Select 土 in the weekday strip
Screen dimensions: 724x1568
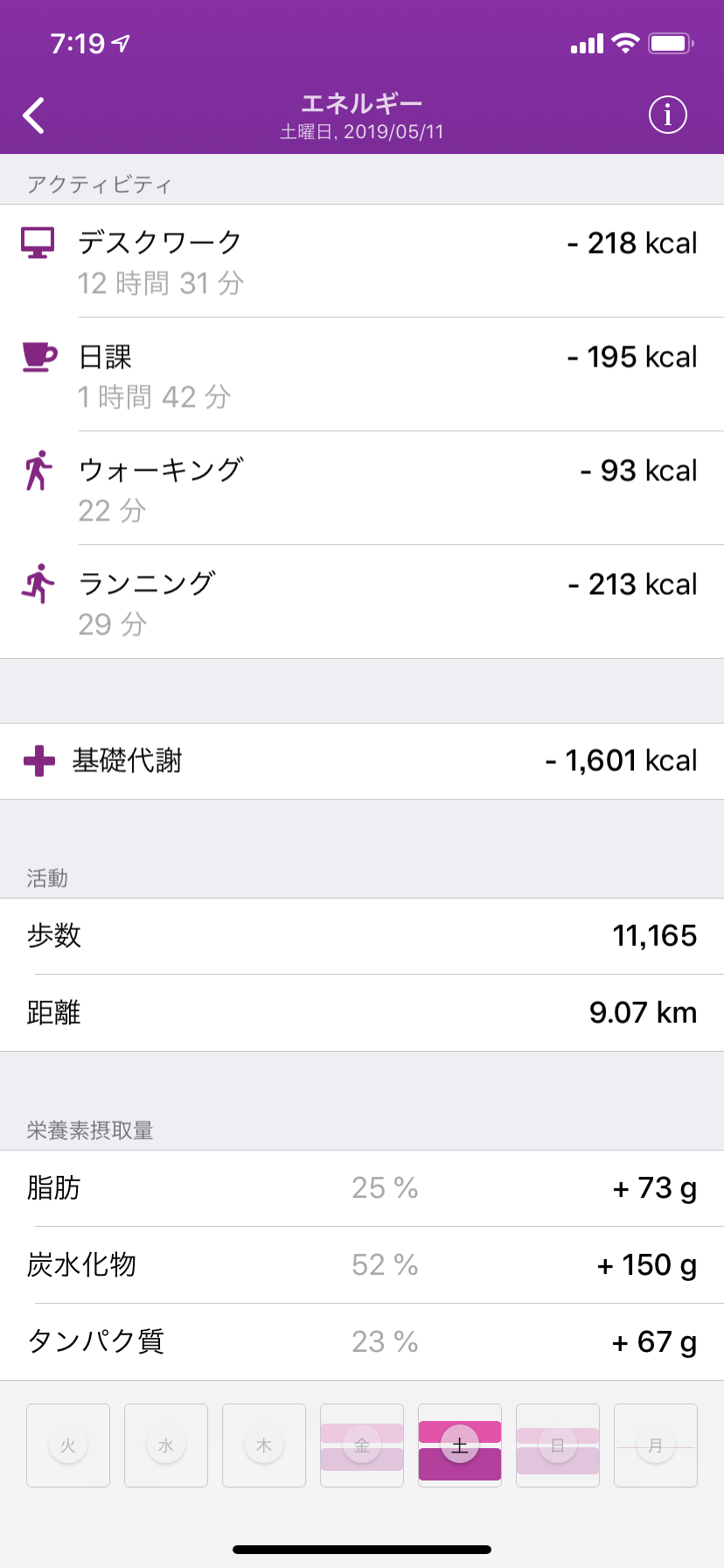click(460, 1445)
